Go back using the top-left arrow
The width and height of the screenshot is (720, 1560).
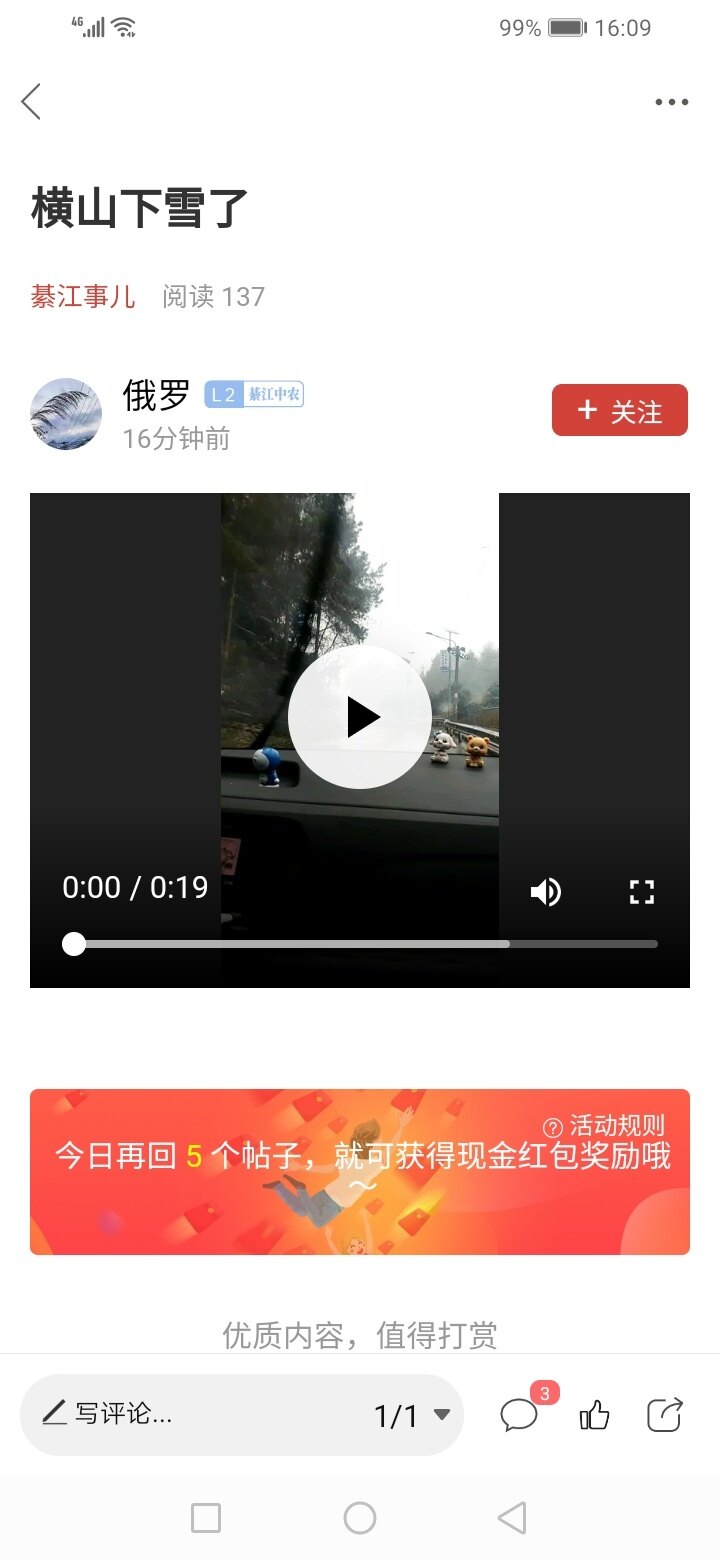[x=32, y=101]
